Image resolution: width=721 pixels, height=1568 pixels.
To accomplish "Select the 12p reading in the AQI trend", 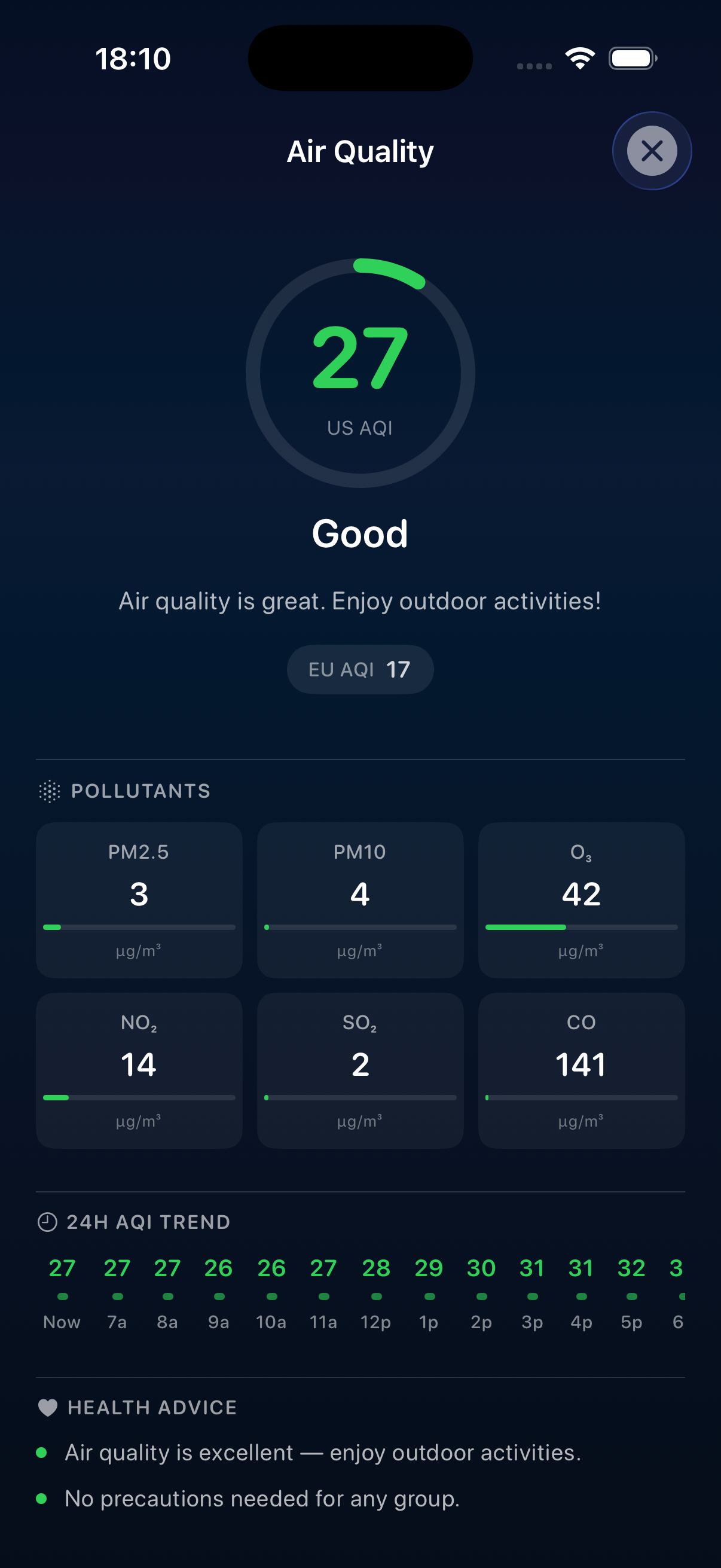I will pos(377,1268).
